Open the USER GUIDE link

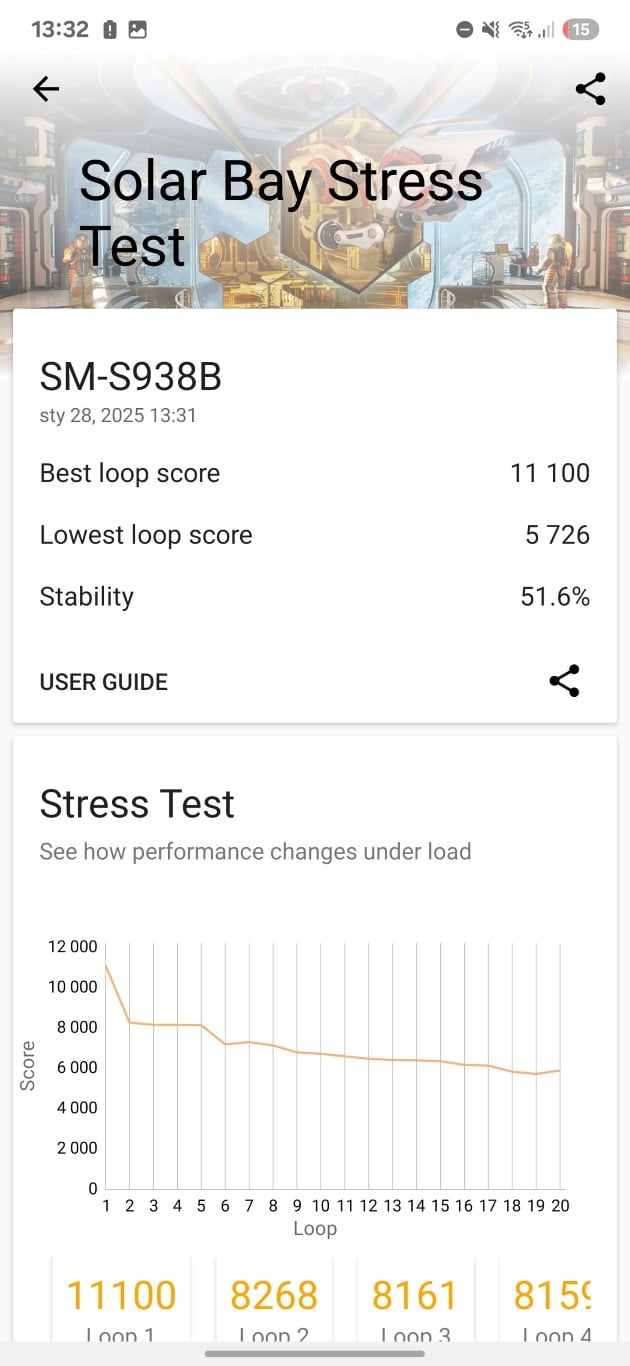[104, 682]
